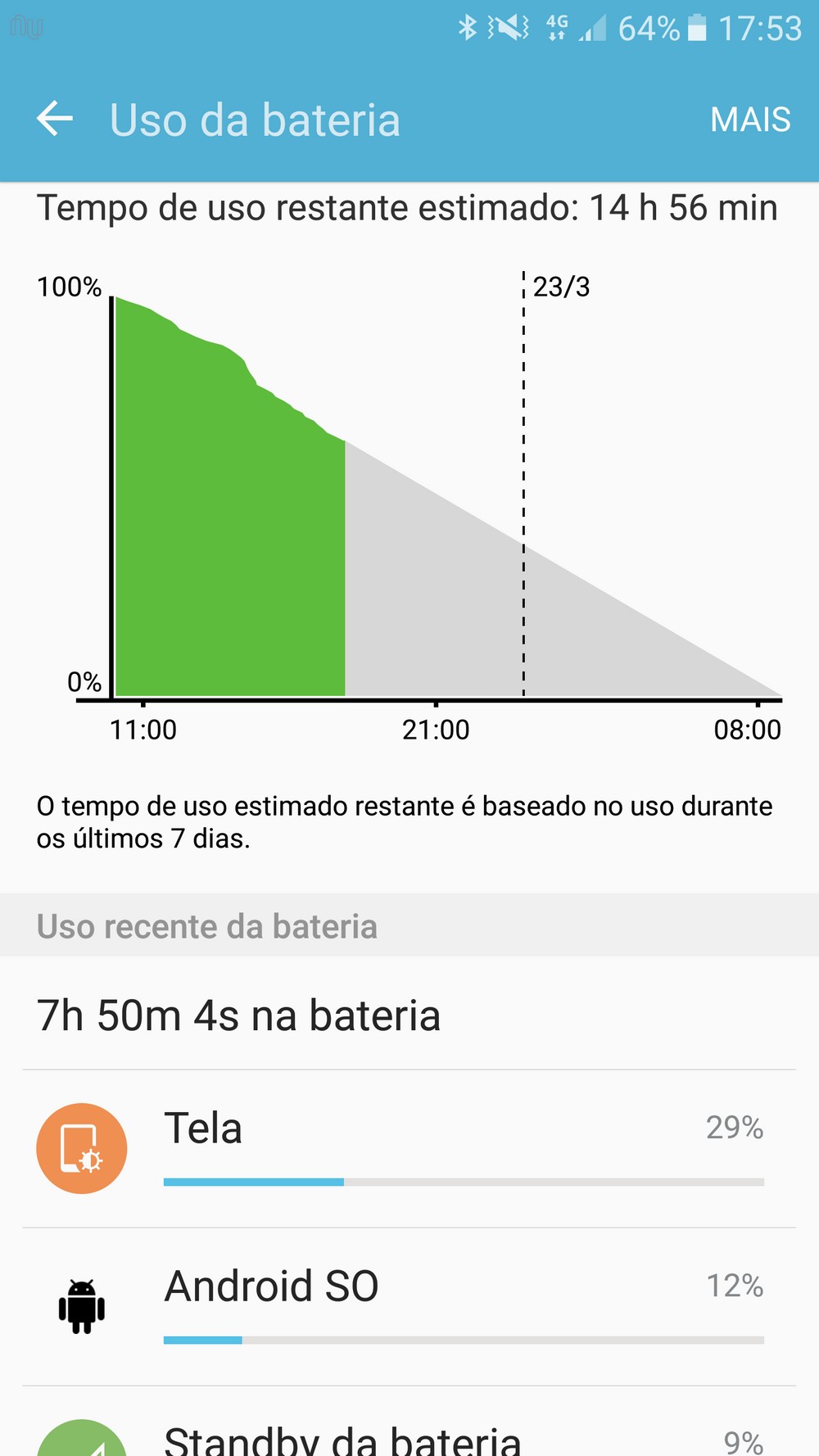Screen dimensions: 819x1456
Task: Open Android SO battery usage details
Action: click(409, 1306)
